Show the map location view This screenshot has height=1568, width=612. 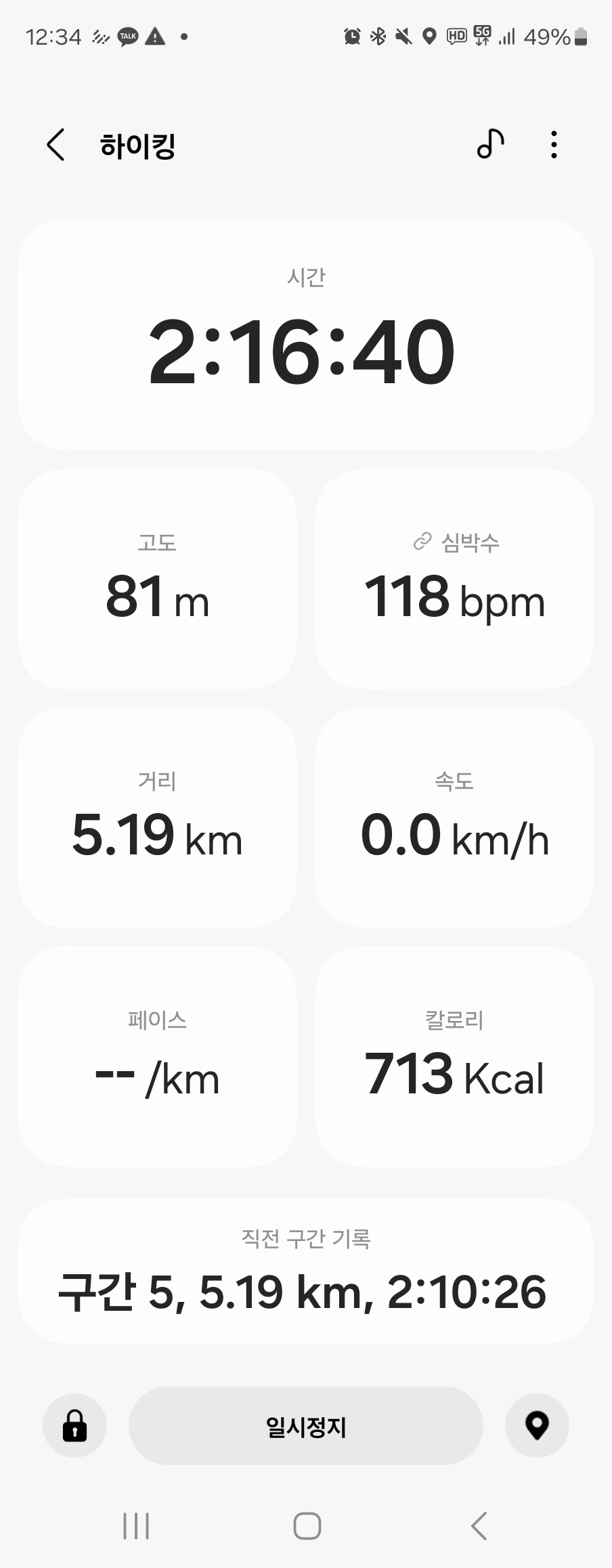pos(537,1425)
